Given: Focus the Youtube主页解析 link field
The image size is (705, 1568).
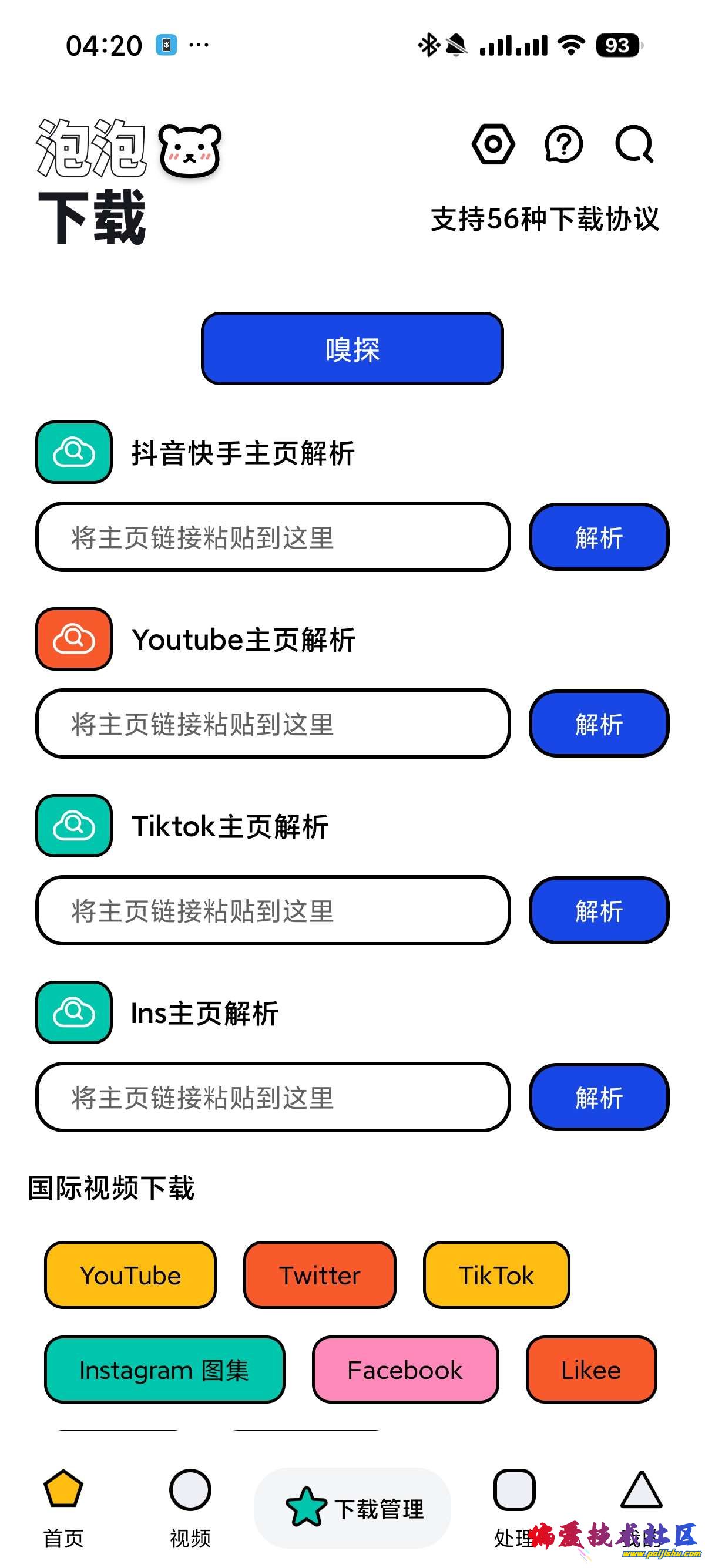Looking at the screenshot, I should click(x=273, y=724).
